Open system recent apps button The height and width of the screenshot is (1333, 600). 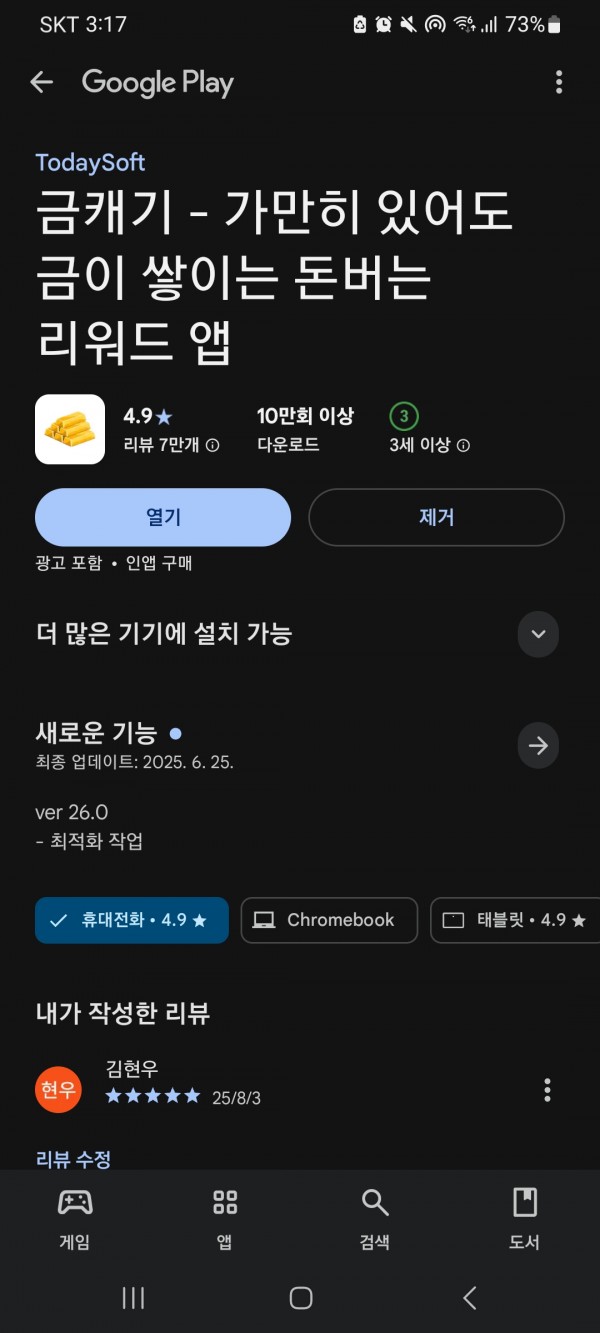[132, 1298]
